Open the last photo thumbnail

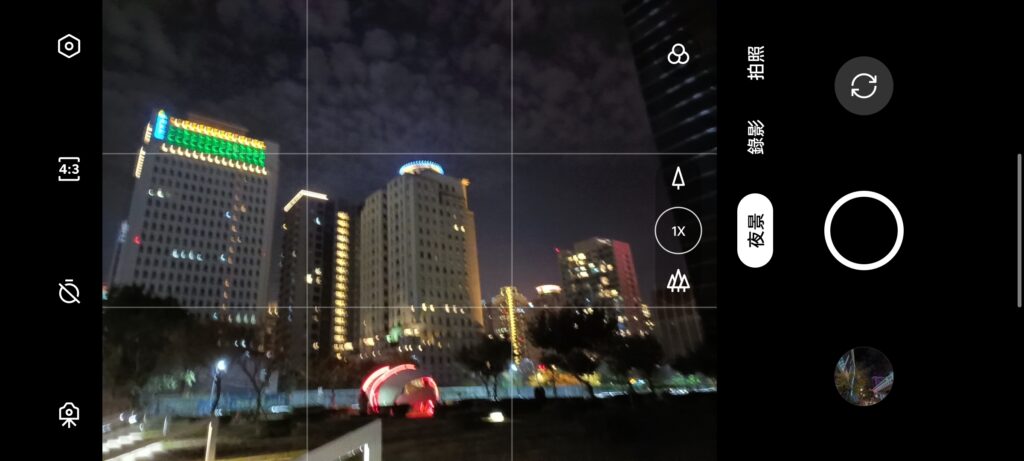(x=863, y=376)
